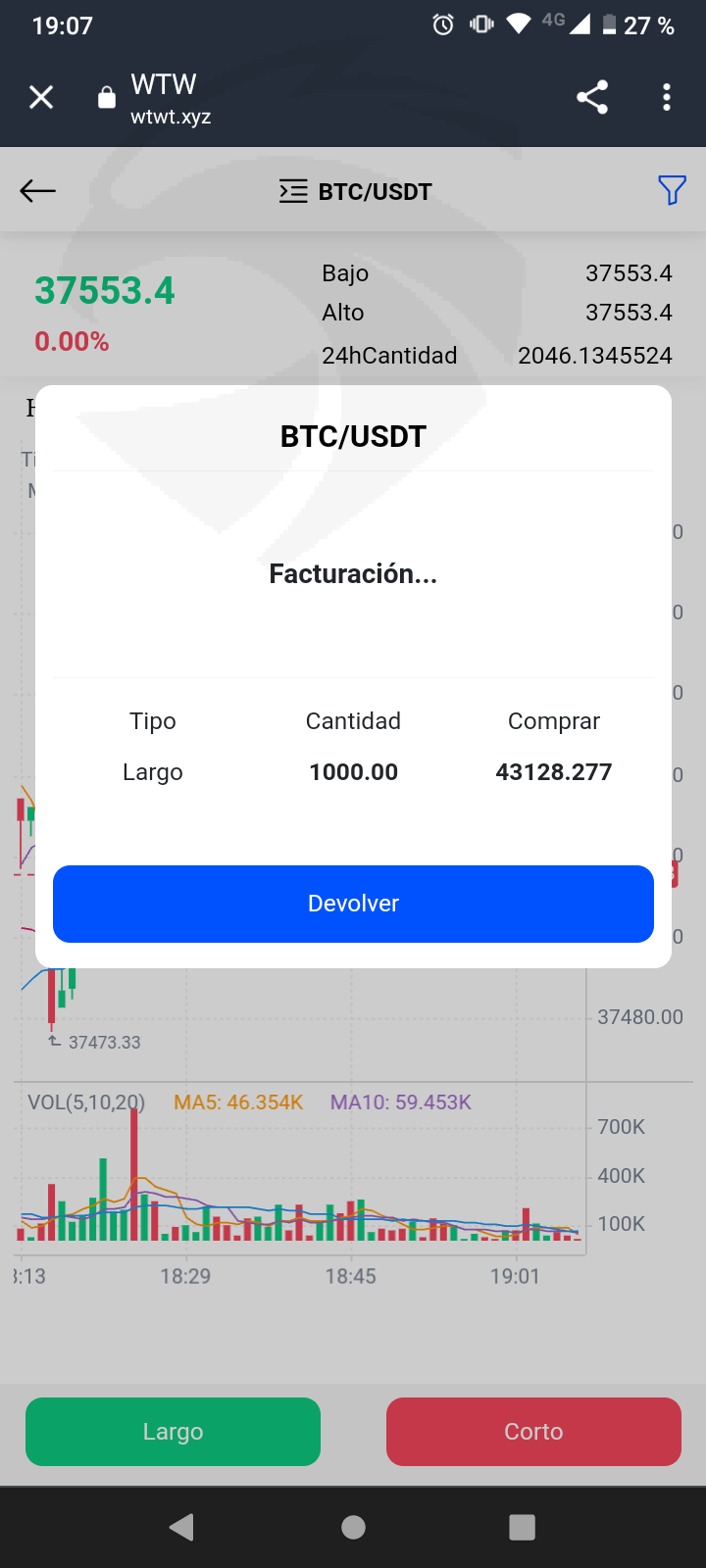
Task: Open the filter funnel icon
Action: pos(672,190)
